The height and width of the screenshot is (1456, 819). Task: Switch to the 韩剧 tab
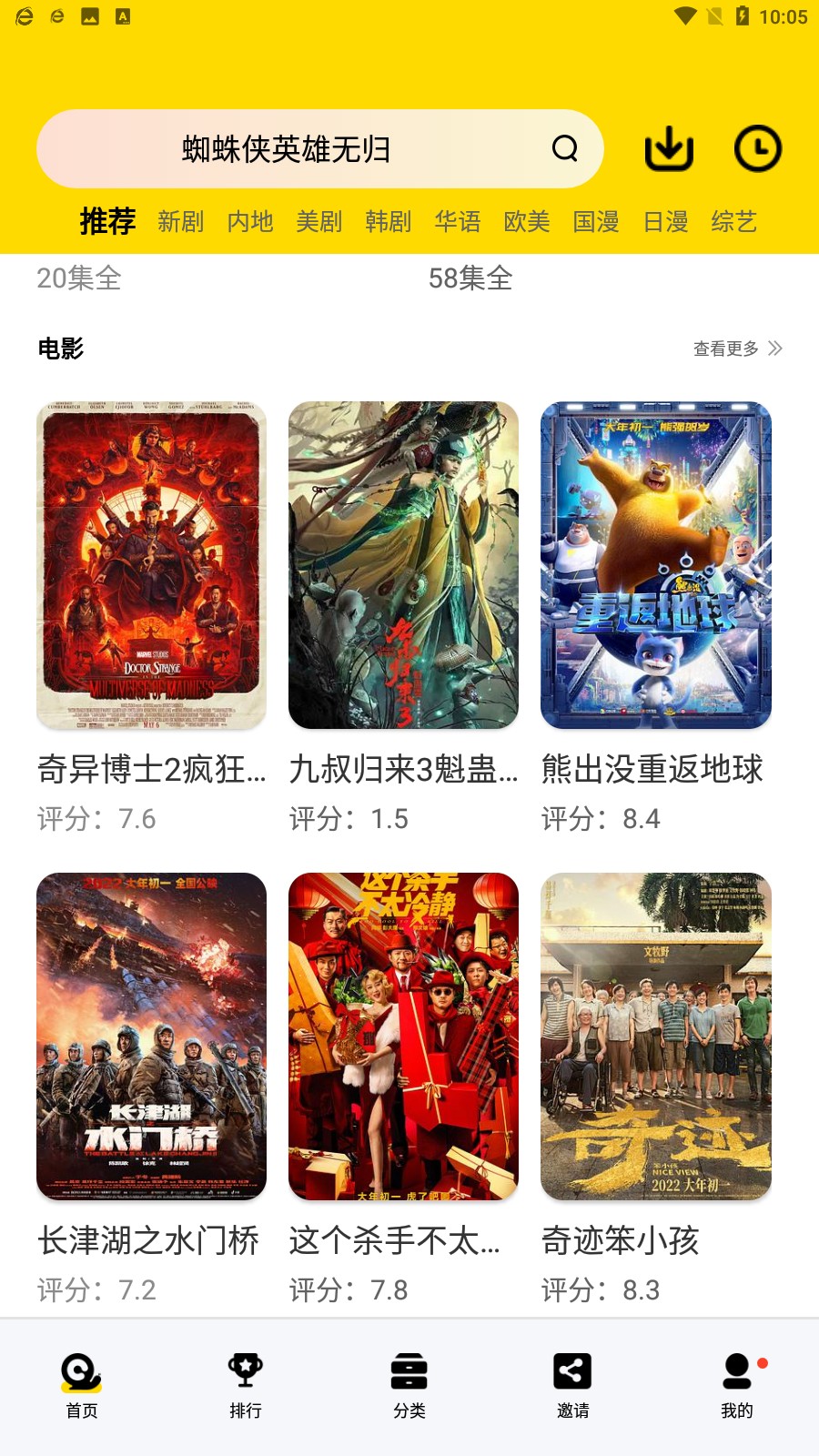point(389,221)
